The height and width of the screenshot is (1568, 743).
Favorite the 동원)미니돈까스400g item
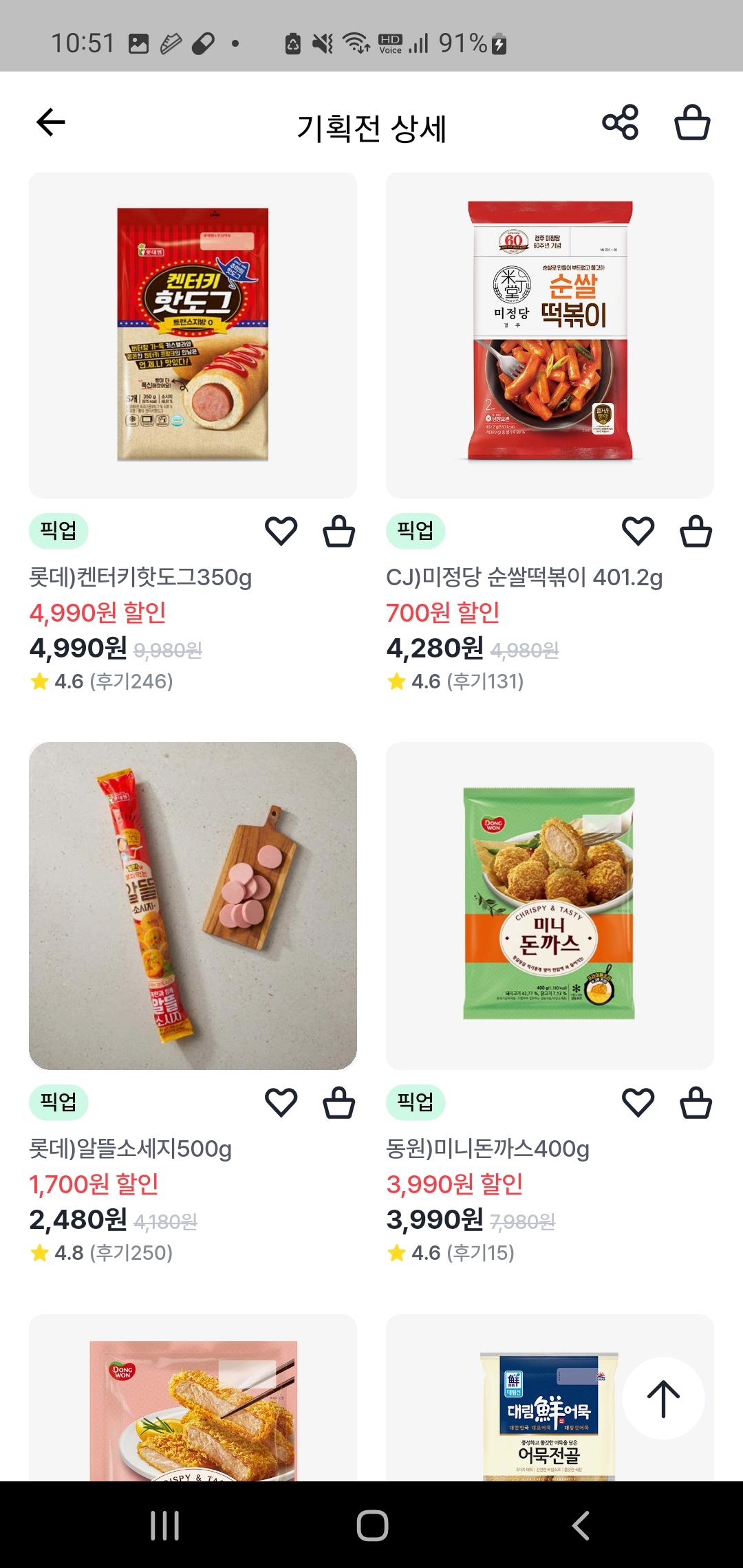pyautogui.click(x=638, y=1103)
